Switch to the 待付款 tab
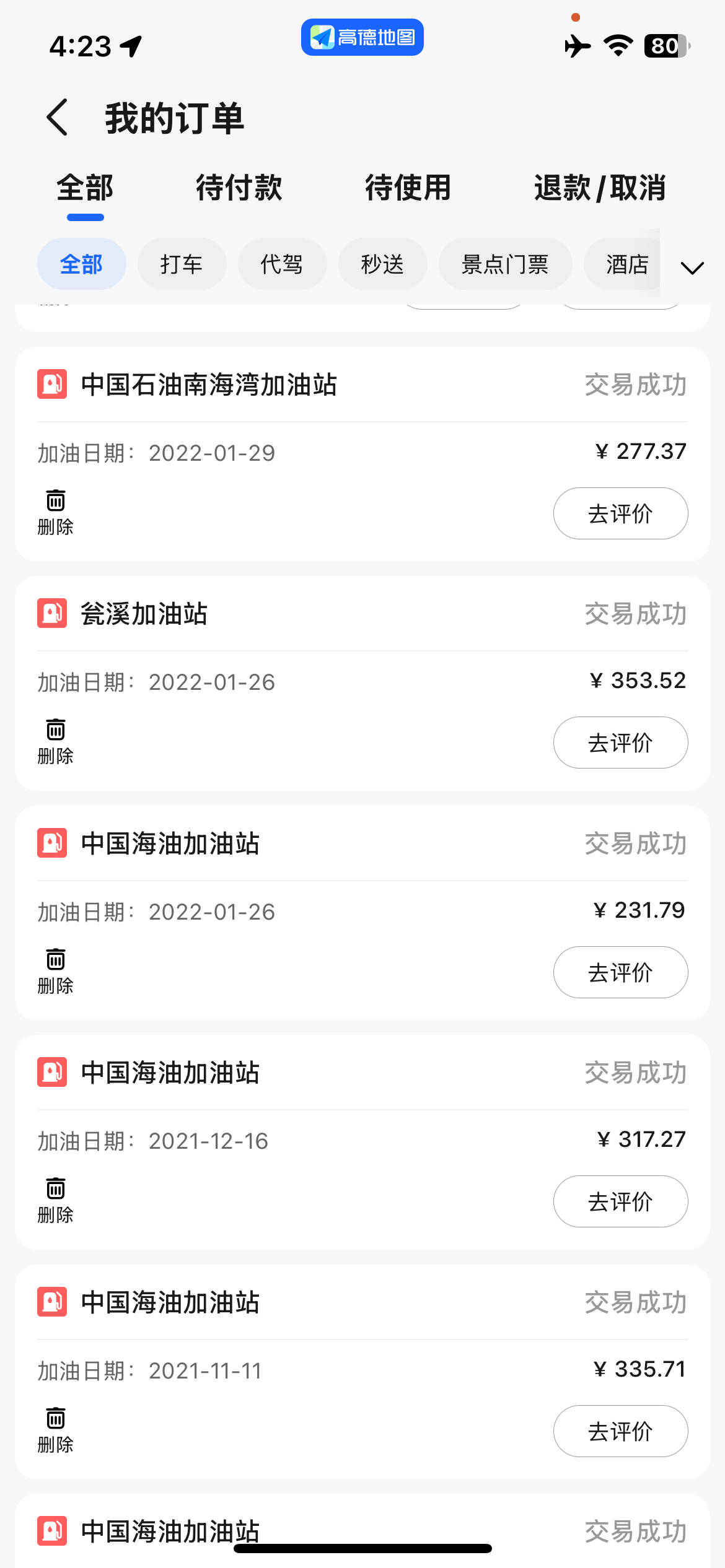The width and height of the screenshot is (725, 1568). point(239,188)
